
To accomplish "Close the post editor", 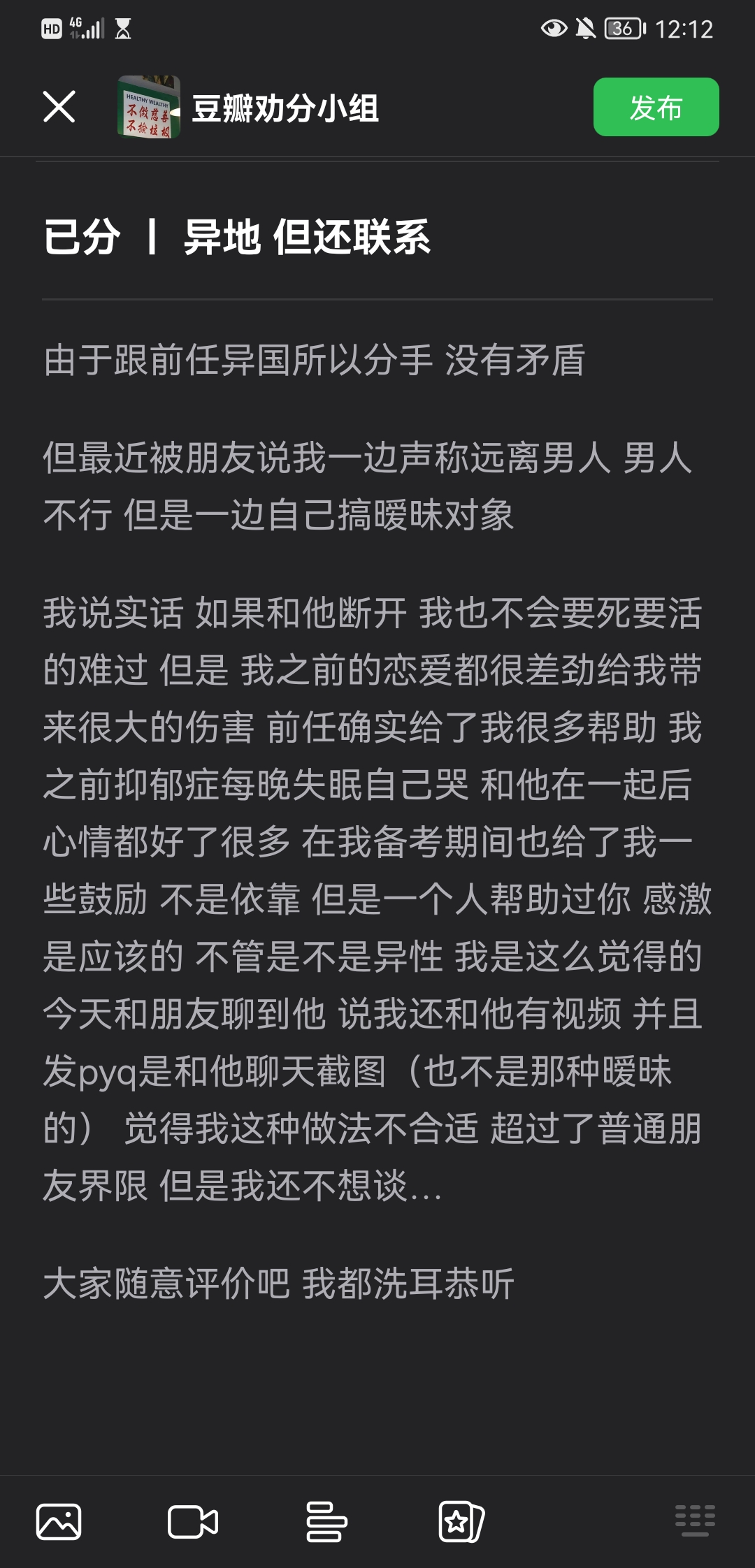I will pos(59,107).
